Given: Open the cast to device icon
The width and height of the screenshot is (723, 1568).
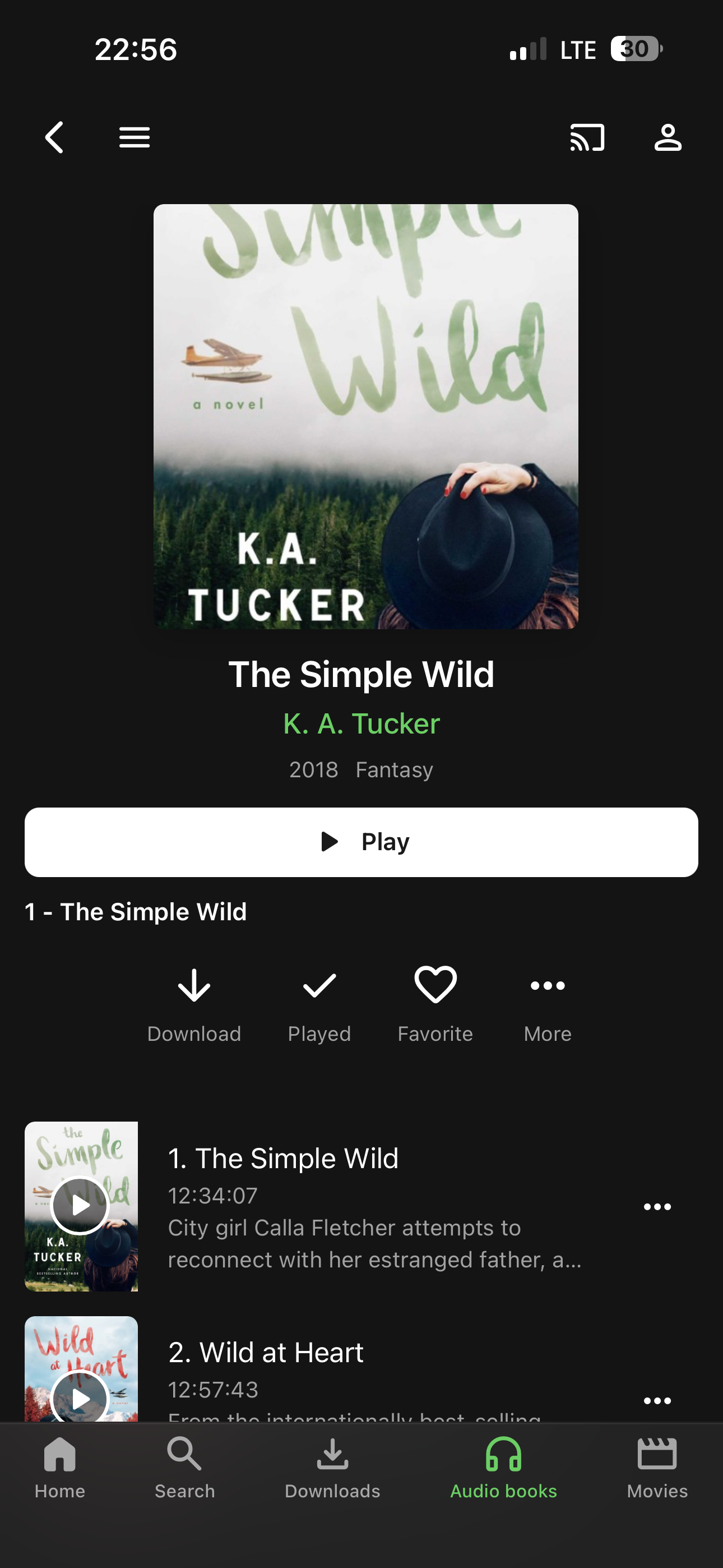Looking at the screenshot, I should coord(587,137).
